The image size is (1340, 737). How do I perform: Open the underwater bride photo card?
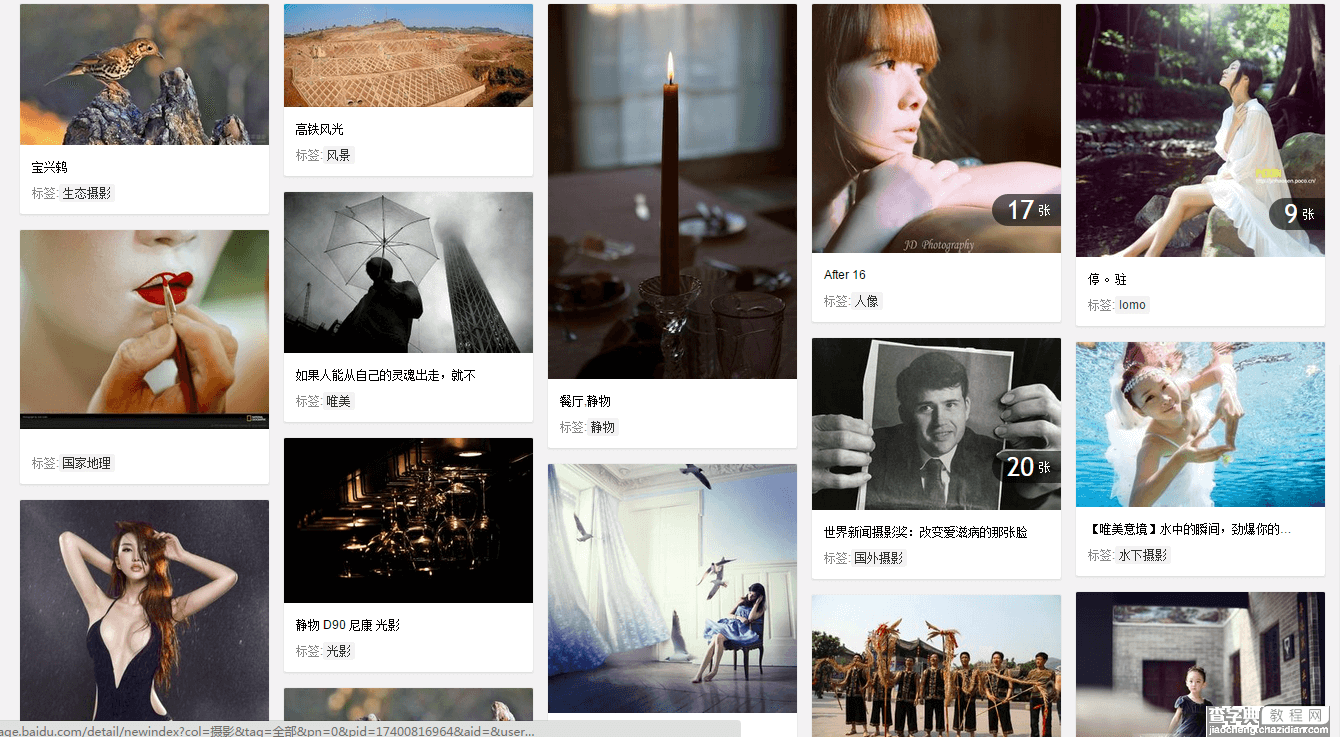click(x=1200, y=424)
